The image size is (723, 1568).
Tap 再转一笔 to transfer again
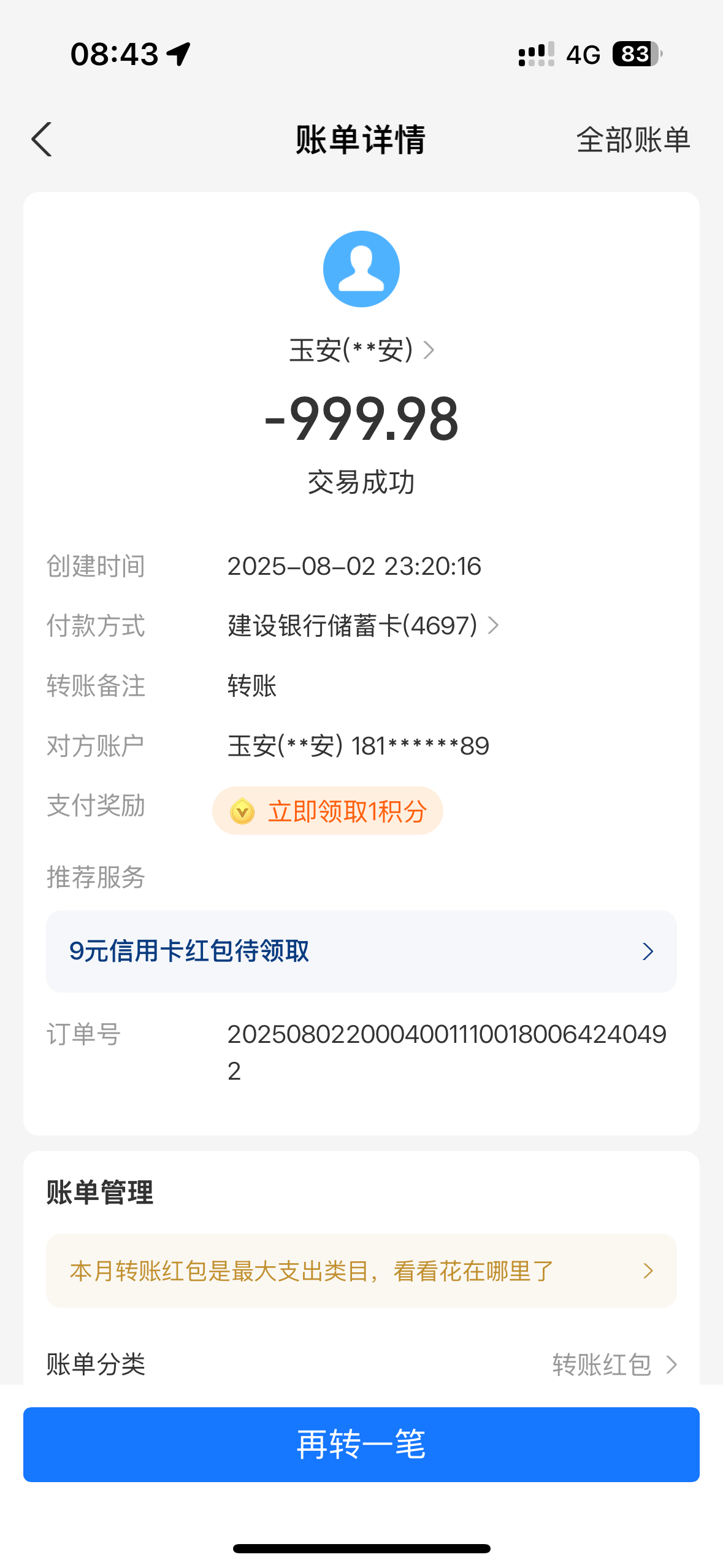pos(361,1445)
